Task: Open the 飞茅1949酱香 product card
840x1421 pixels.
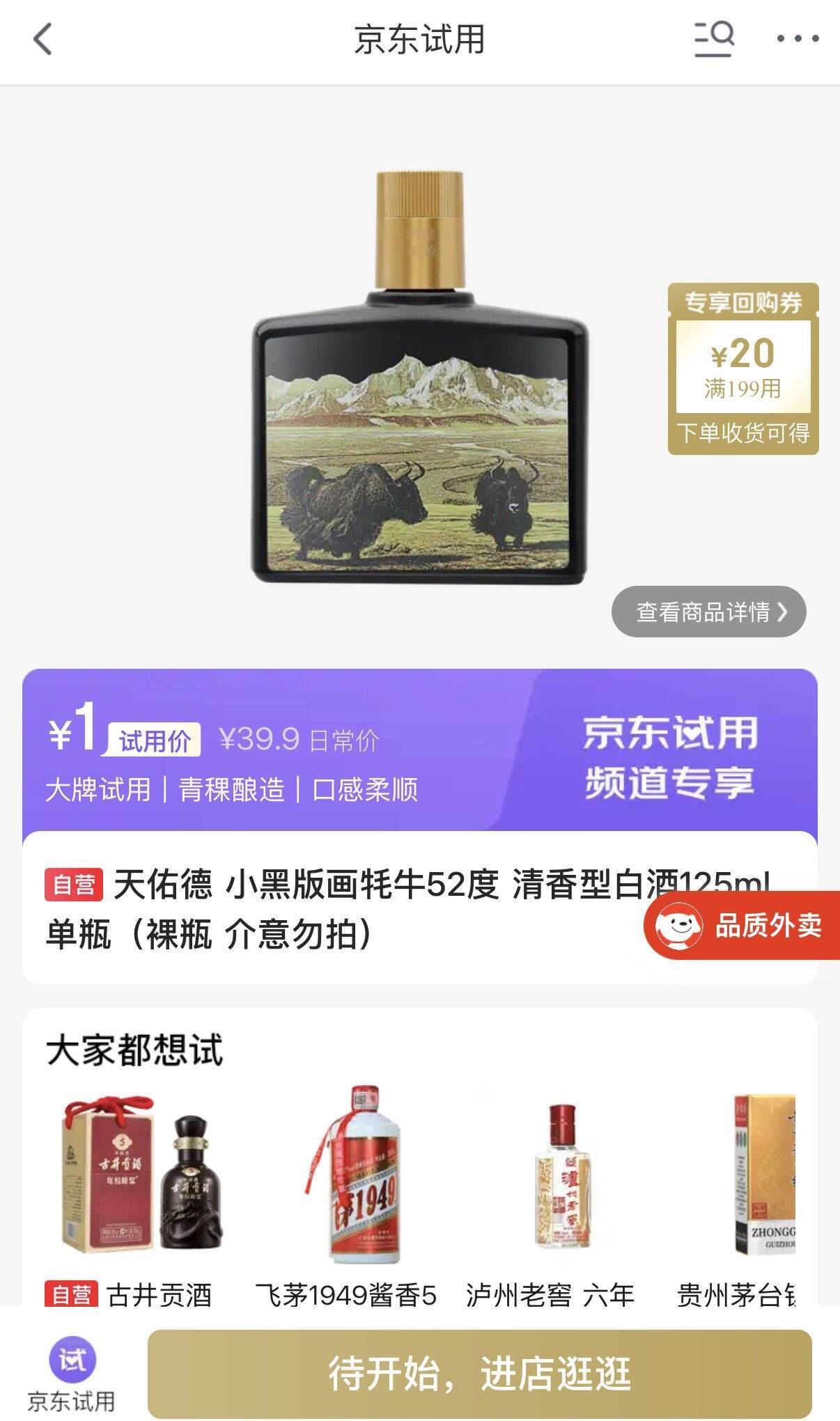Action: coord(346,1198)
